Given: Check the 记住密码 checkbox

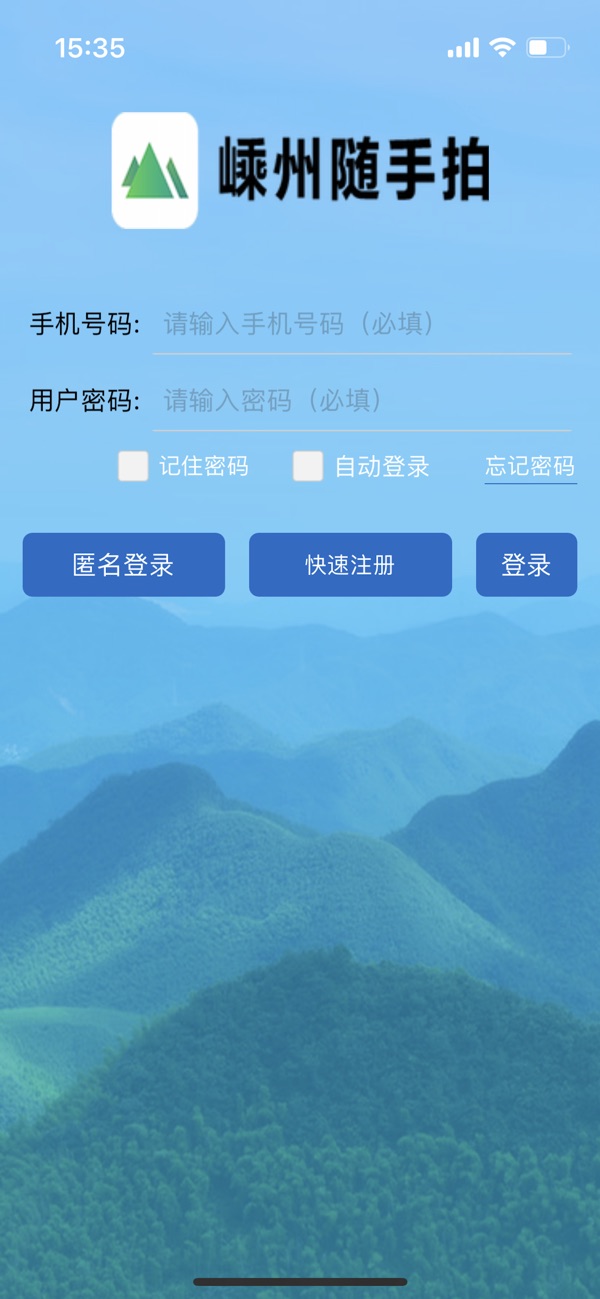Looking at the screenshot, I should click(x=133, y=466).
